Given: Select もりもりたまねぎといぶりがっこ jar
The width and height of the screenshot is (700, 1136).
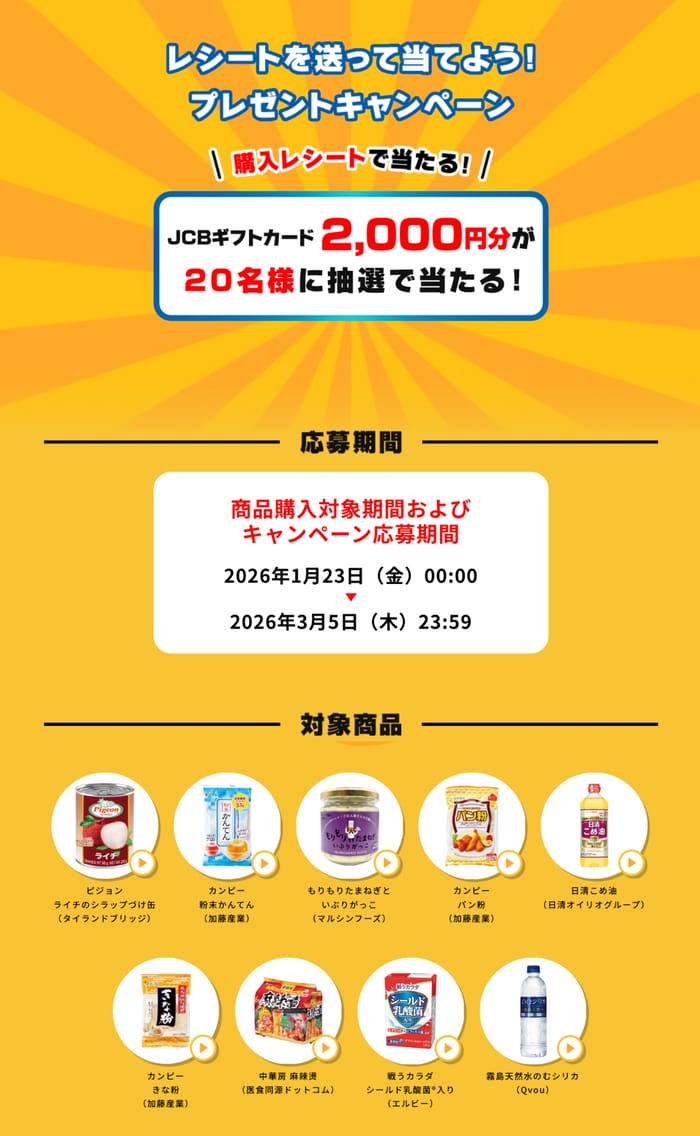Looking at the screenshot, I should [349, 826].
